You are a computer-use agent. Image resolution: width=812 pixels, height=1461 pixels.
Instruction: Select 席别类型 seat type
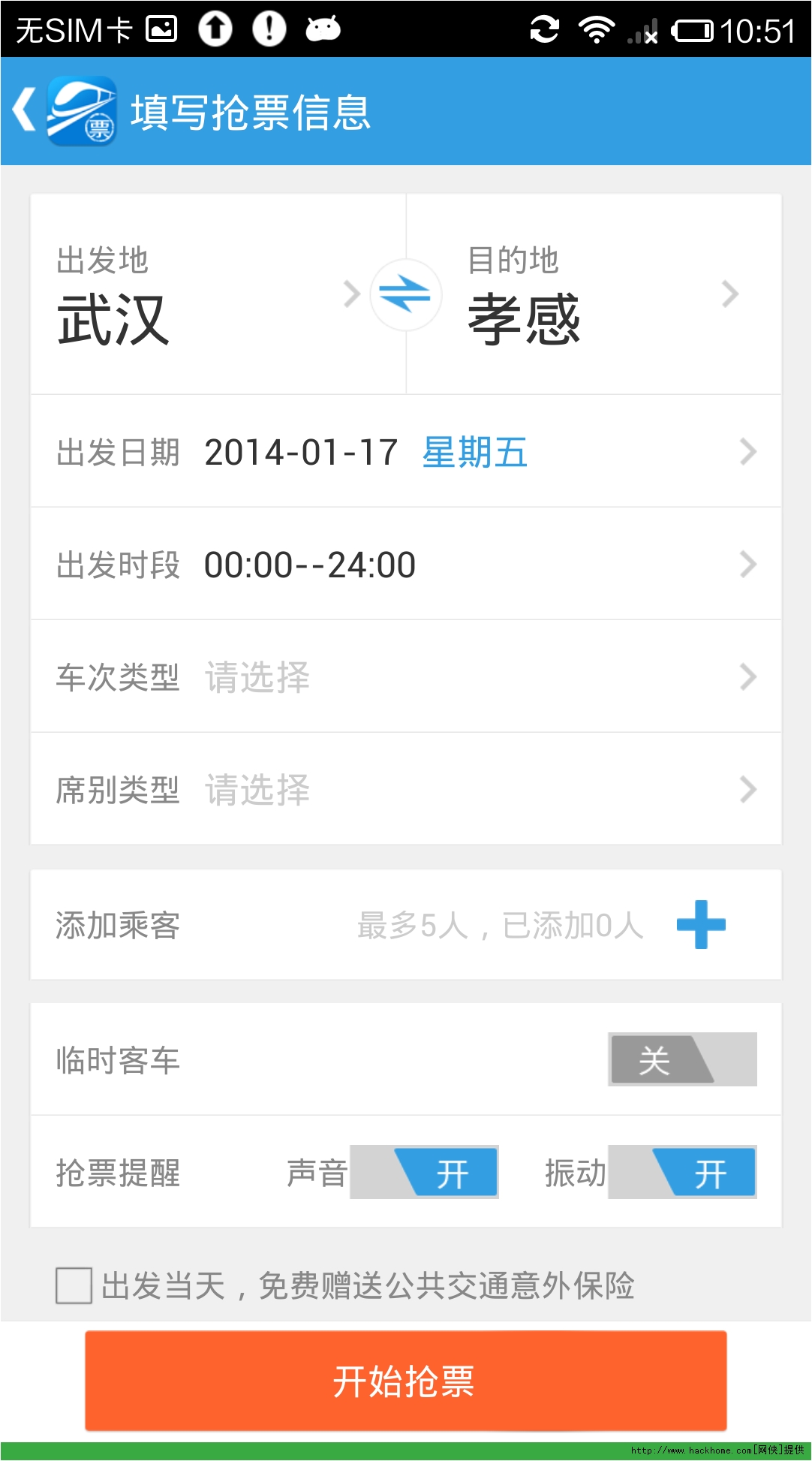point(405,790)
